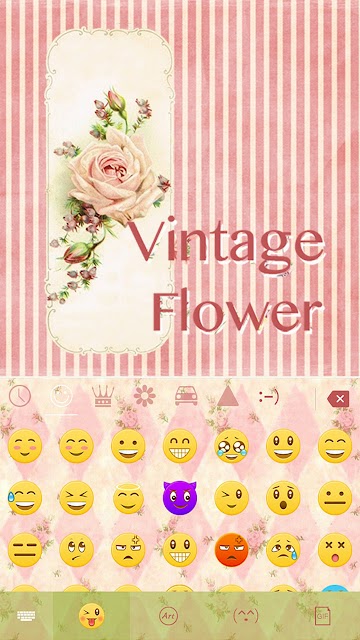Open the (^_^) kaomoji section
The image size is (360, 640).
tap(245, 616)
